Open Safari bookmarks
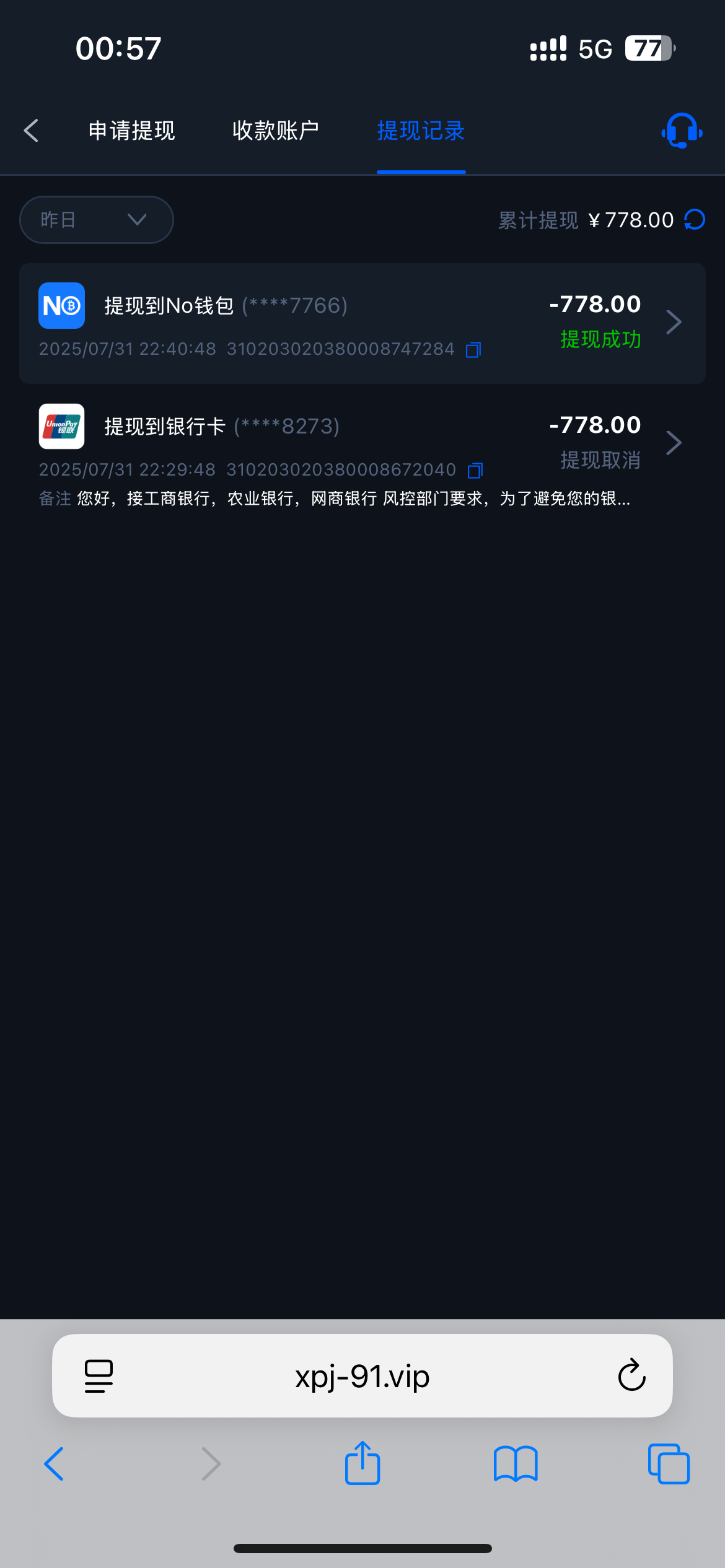The height and width of the screenshot is (1568, 725). click(x=515, y=1464)
